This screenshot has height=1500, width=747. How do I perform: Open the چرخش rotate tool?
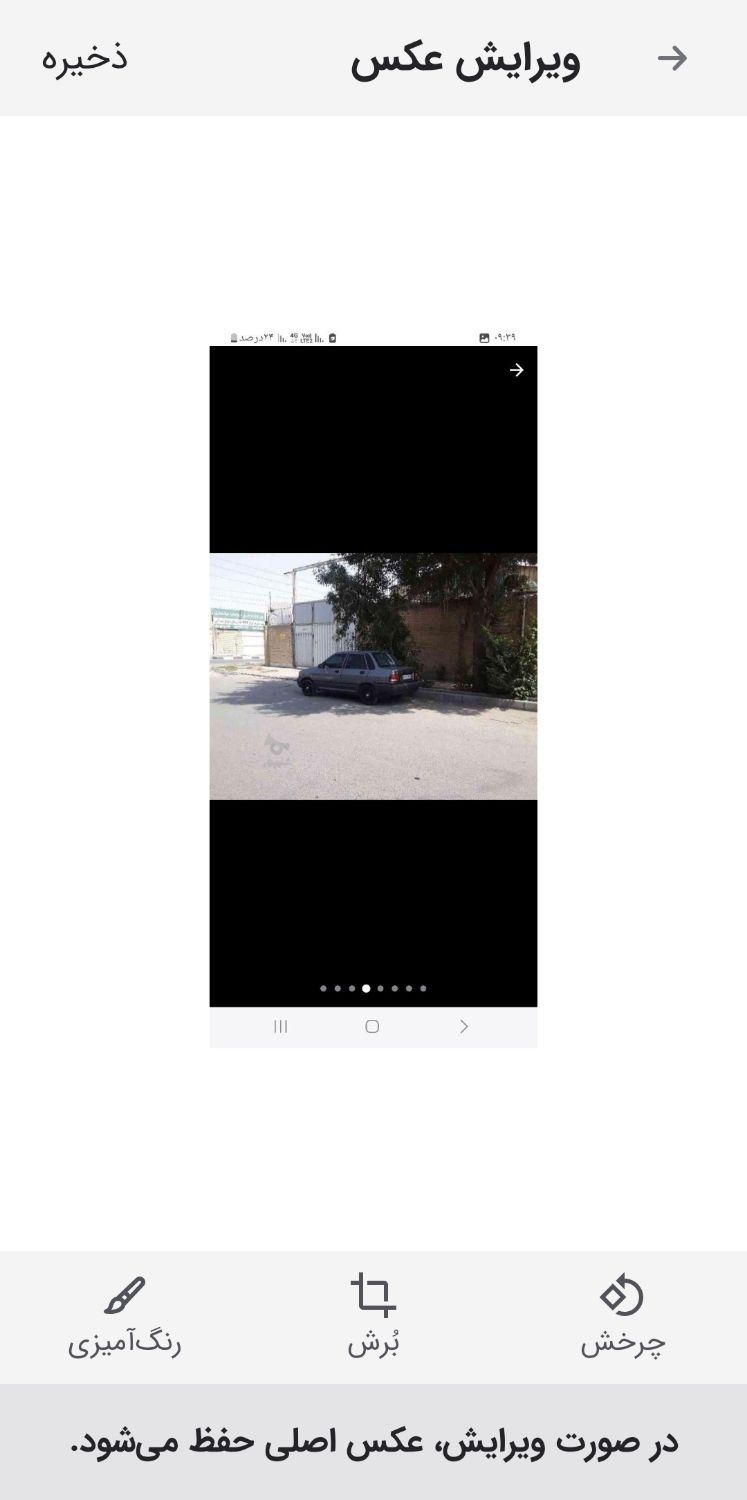tap(622, 1315)
